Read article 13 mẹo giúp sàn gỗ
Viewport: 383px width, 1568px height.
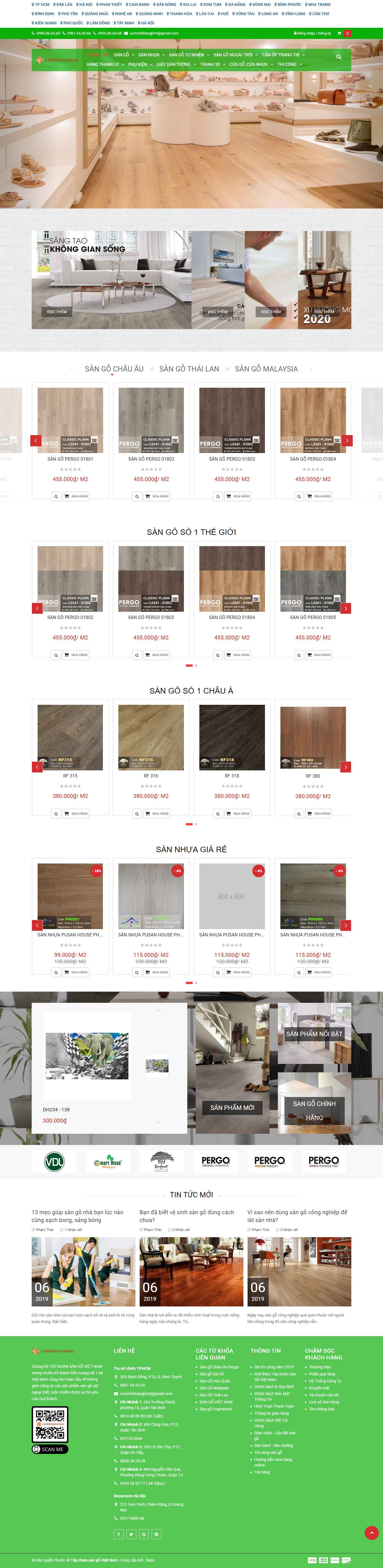tap(77, 1216)
